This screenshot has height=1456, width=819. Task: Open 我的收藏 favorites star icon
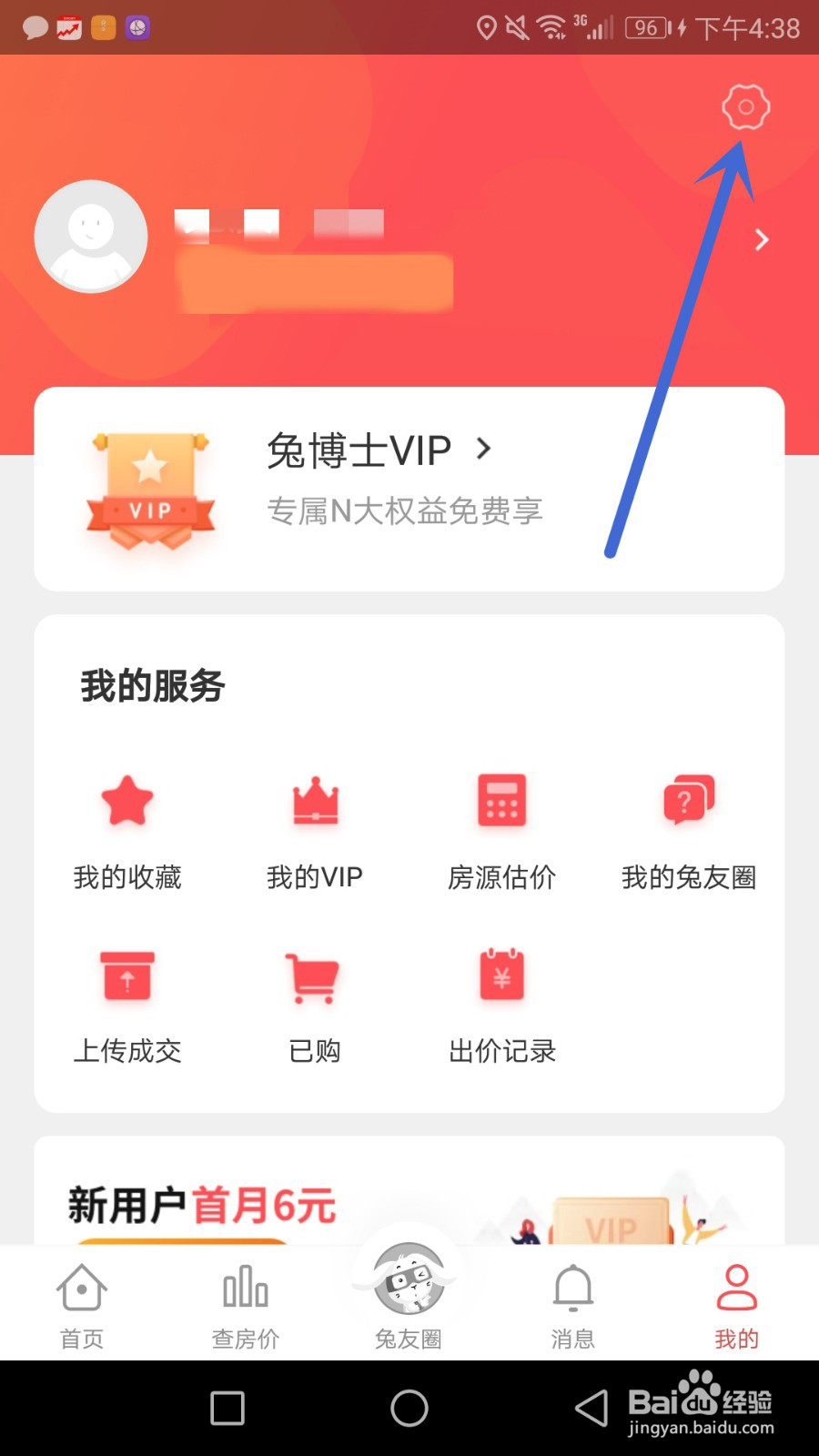click(126, 802)
